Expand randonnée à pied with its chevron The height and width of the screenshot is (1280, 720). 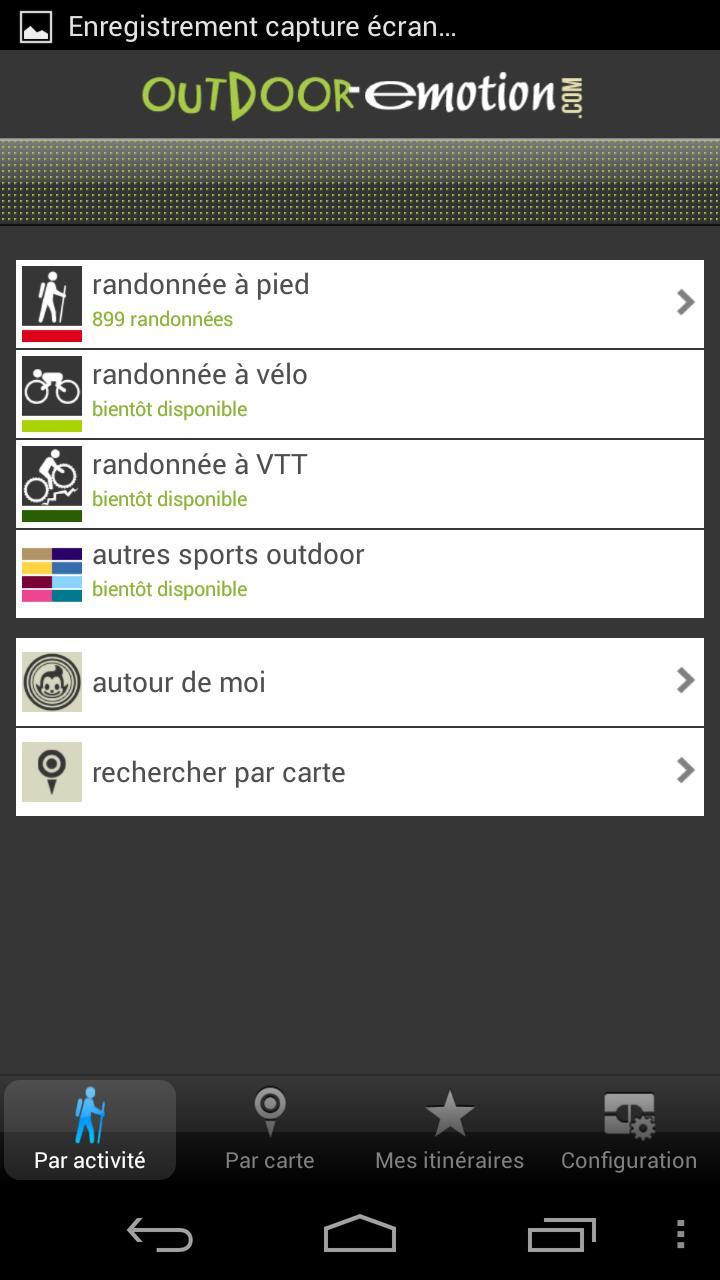click(684, 302)
